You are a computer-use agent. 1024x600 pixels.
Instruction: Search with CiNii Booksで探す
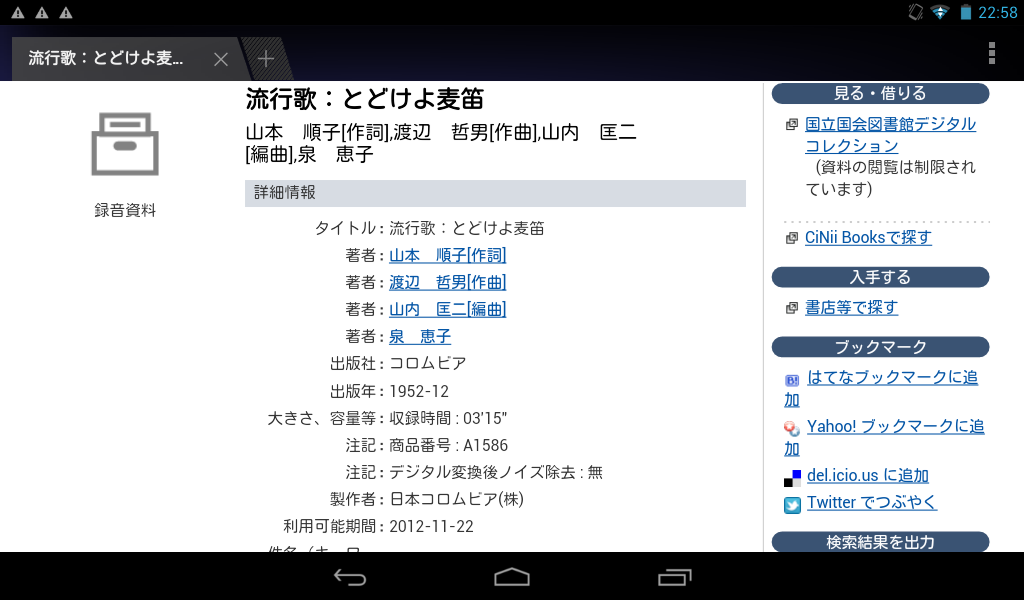(x=867, y=237)
